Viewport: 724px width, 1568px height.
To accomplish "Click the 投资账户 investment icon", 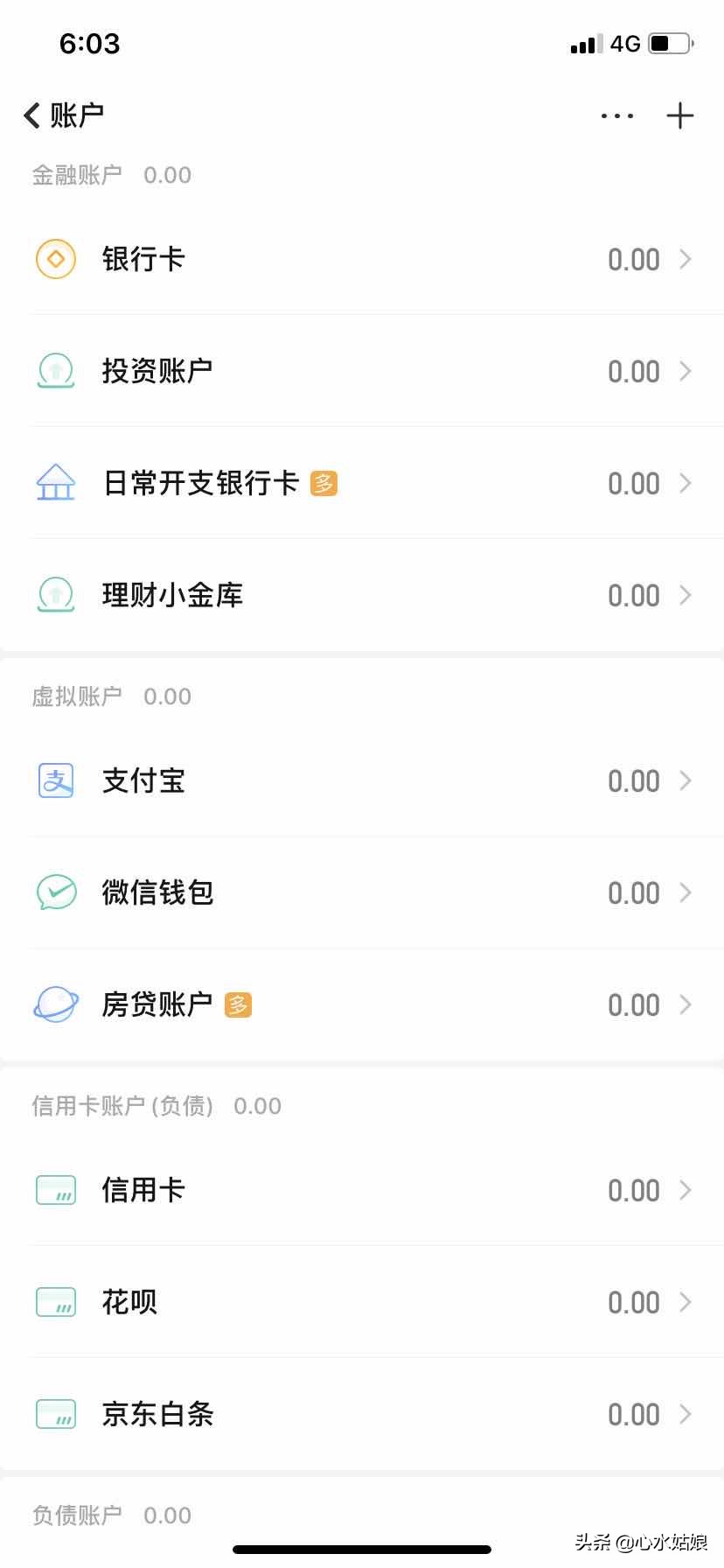I will (x=55, y=371).
